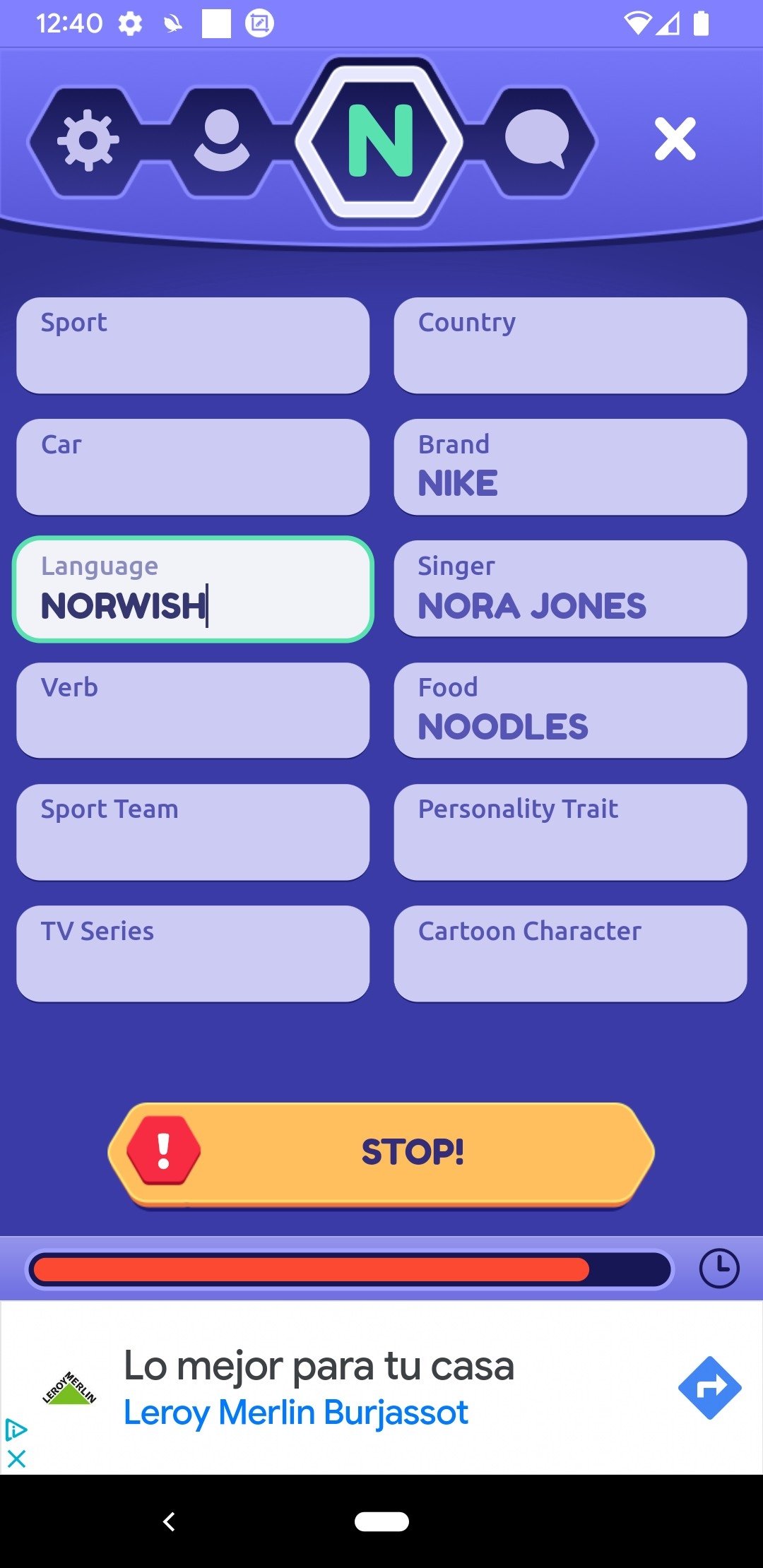Click the Food field showing NOODLES

(x=569, y=711)
